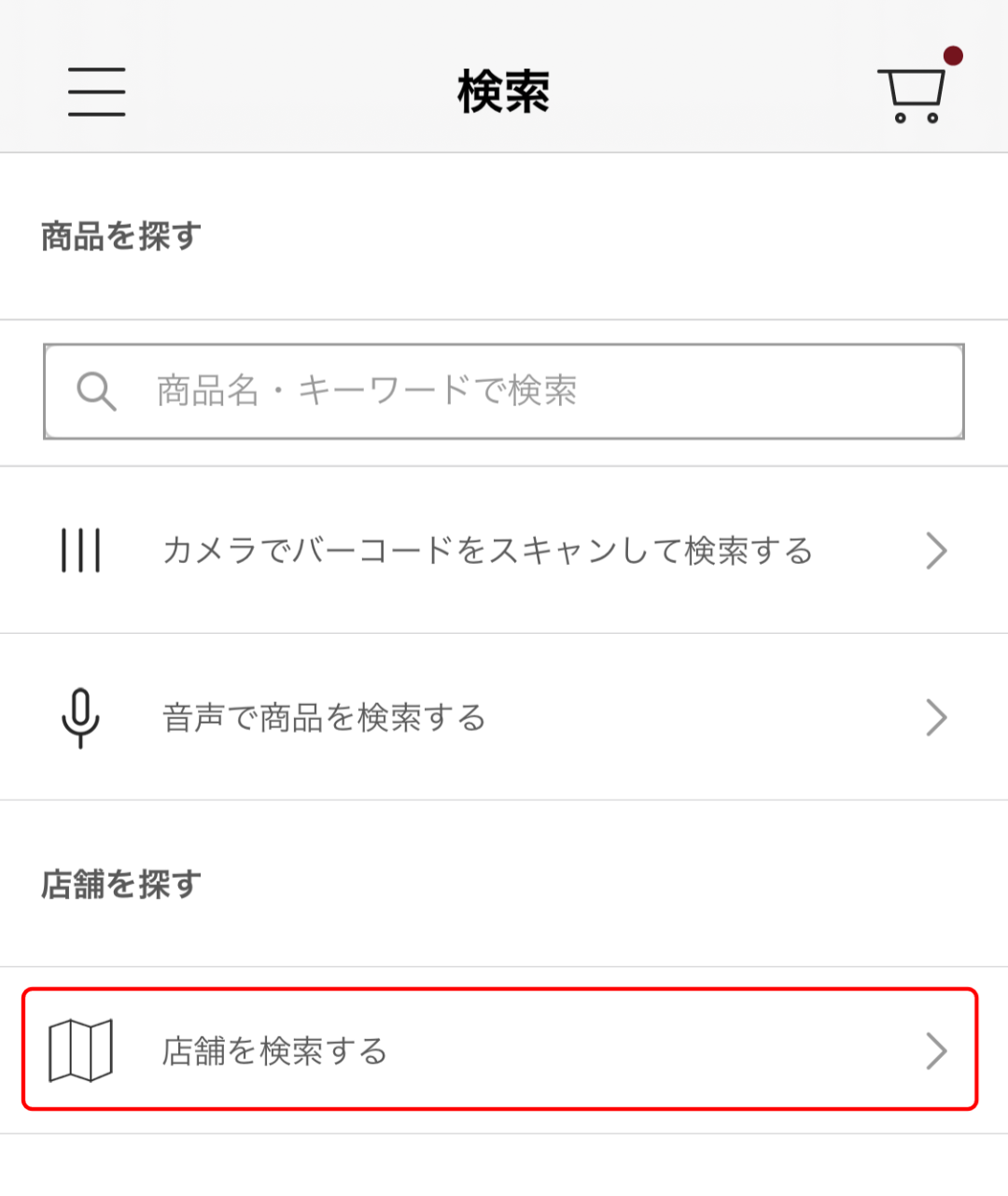Viewport: 1008px width, 1196px height.
Task: Open 店舗を検索する store search
Action: coord(500,1050)
